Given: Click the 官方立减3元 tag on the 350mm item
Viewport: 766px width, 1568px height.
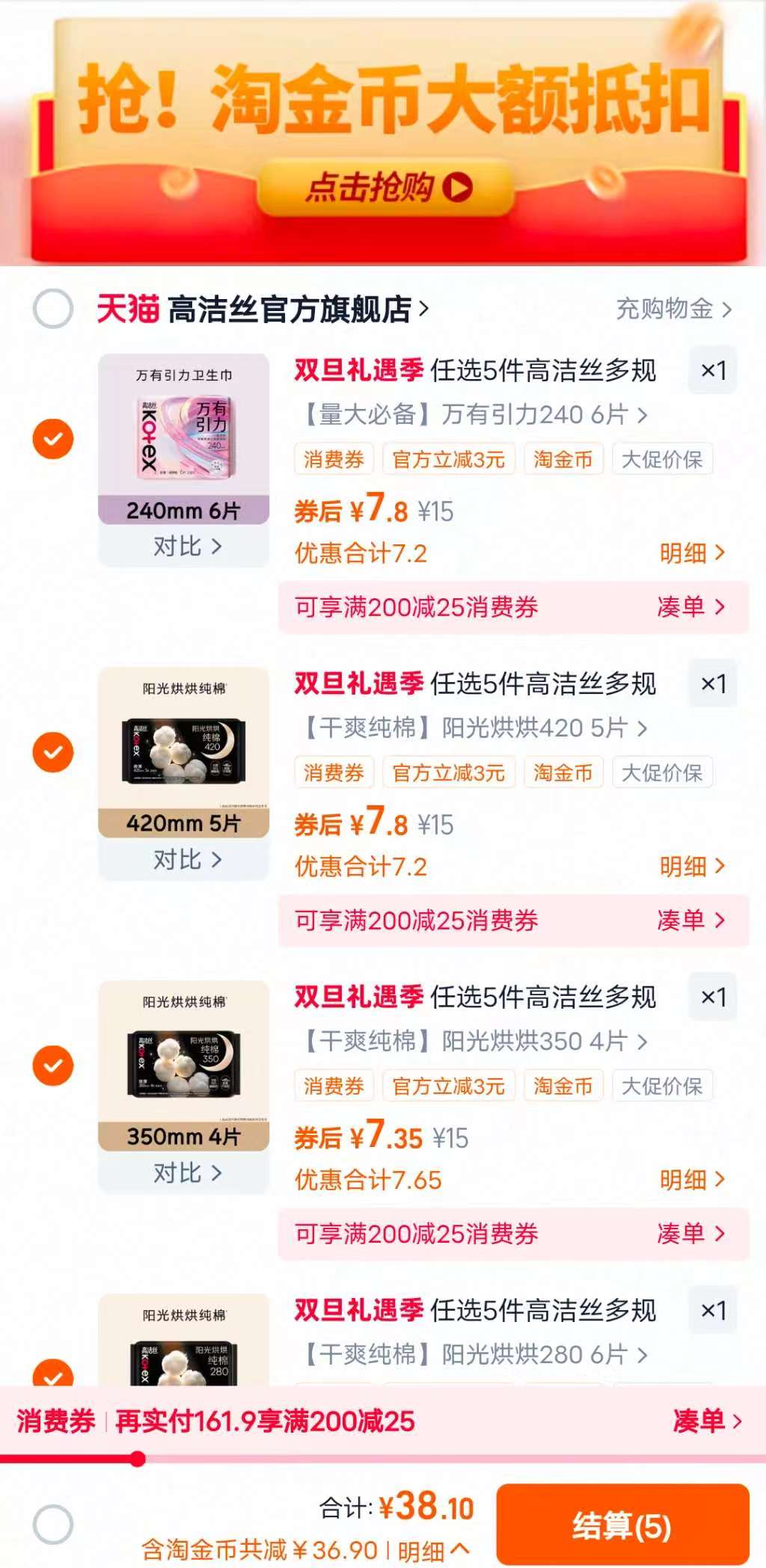Looking at the screenshot, I should pos(448,1086).
